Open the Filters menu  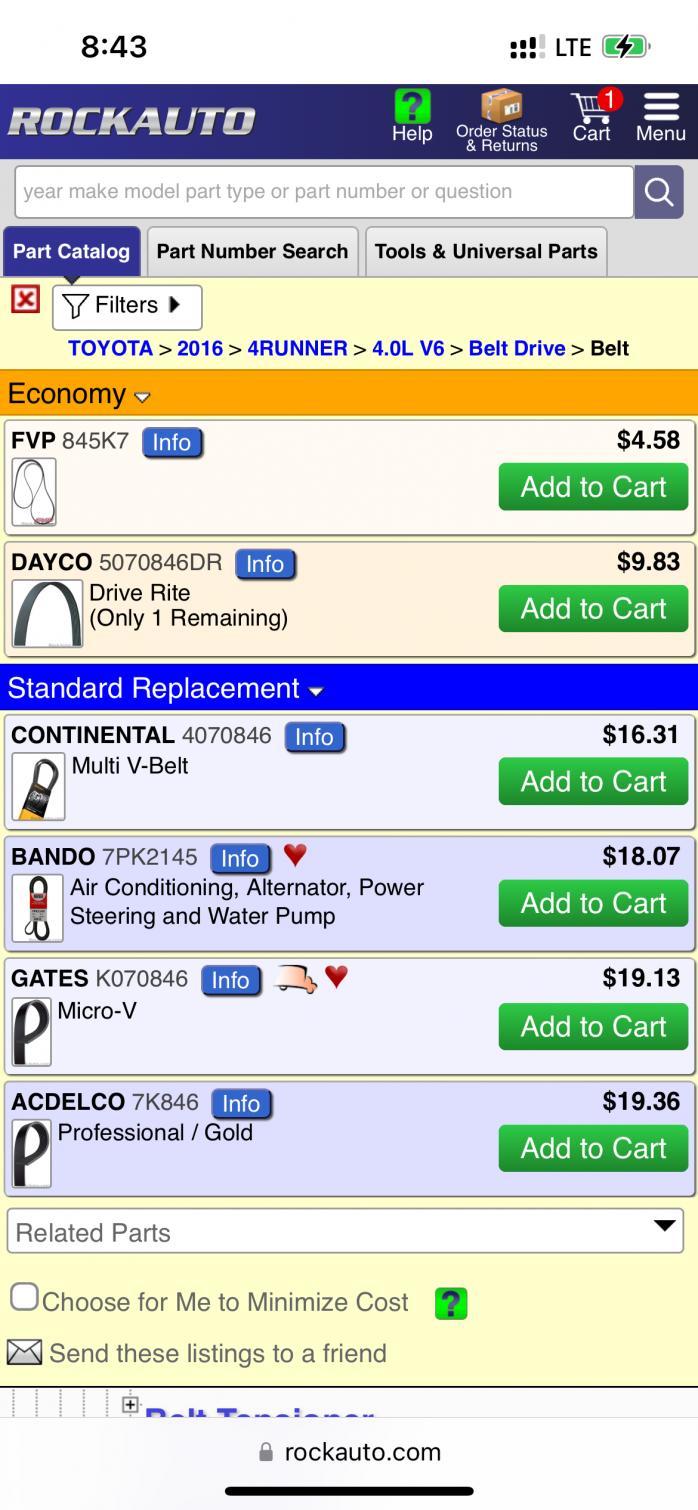[x=127, y=306]
